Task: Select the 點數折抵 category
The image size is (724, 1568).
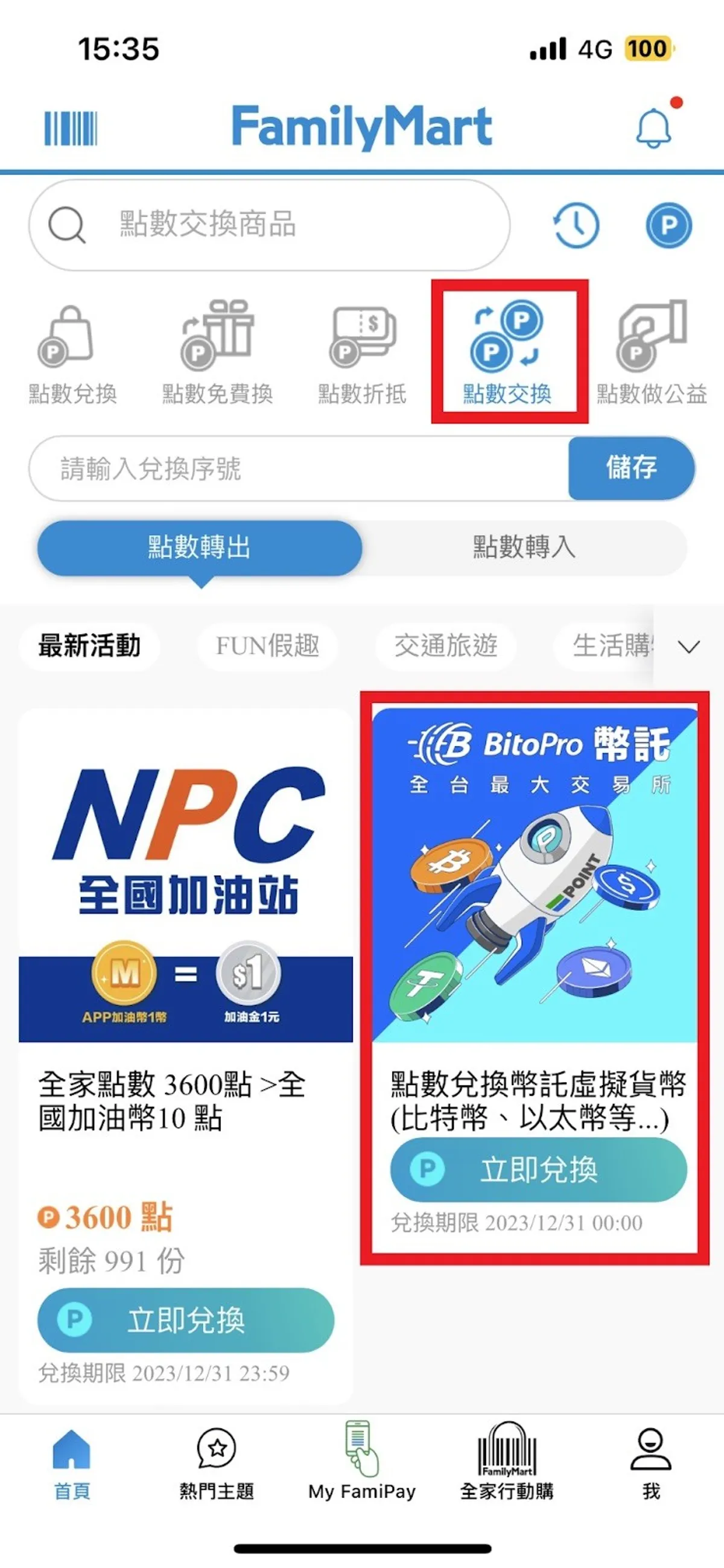Action: (x=362, y=354)
